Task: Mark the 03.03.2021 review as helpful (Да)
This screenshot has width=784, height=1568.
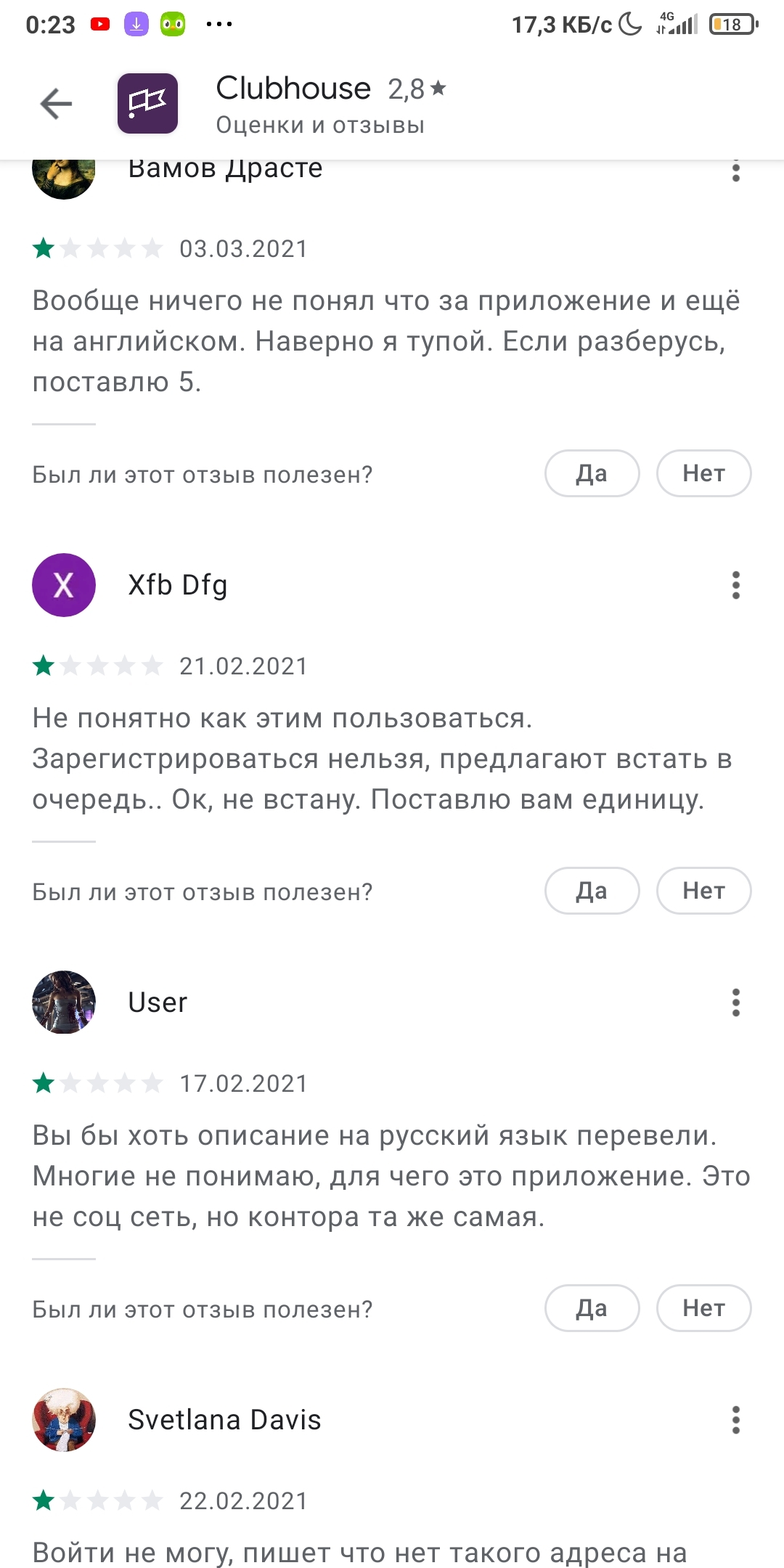Action: pyautogui.click(x=592, y=473)
